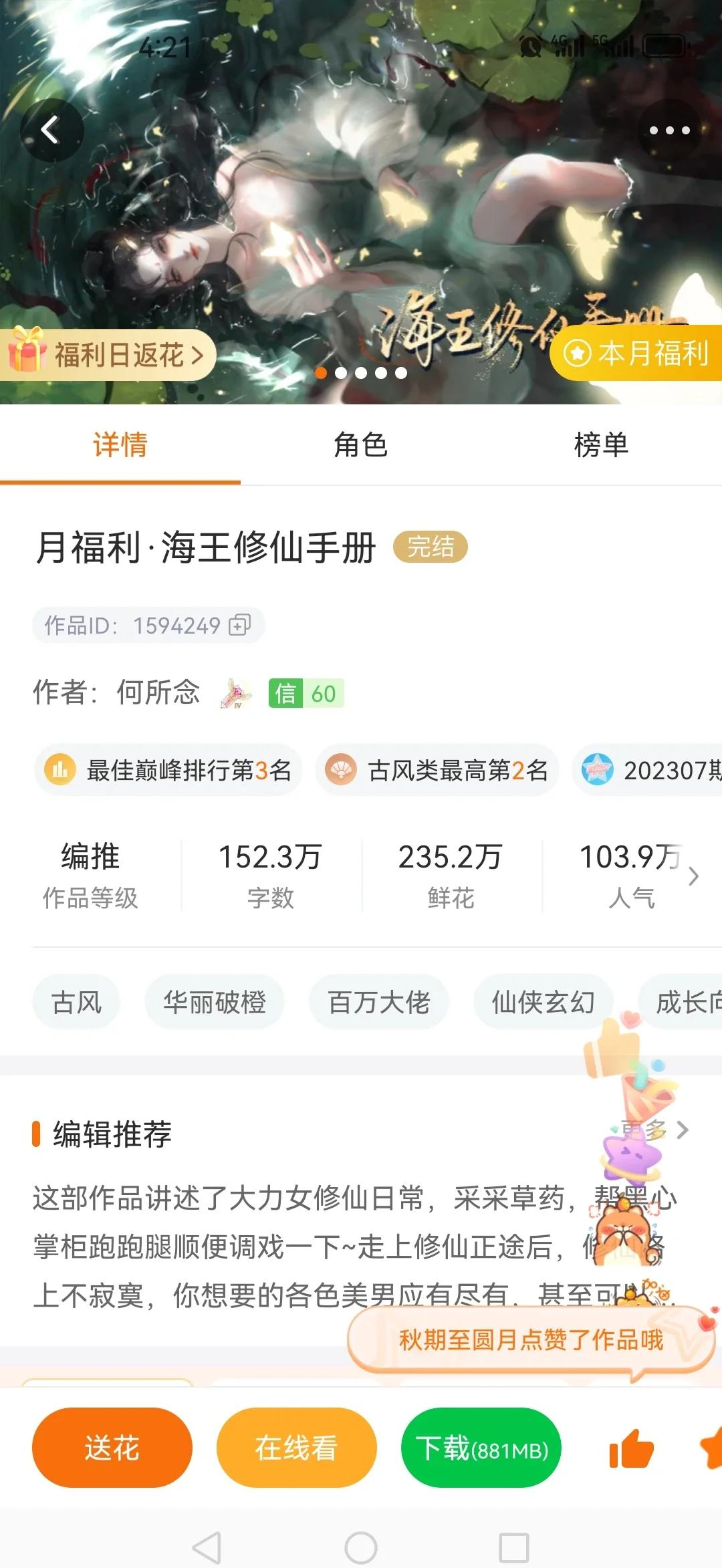
Task: Open author 何所念's profile
Action: pos(158,692)
